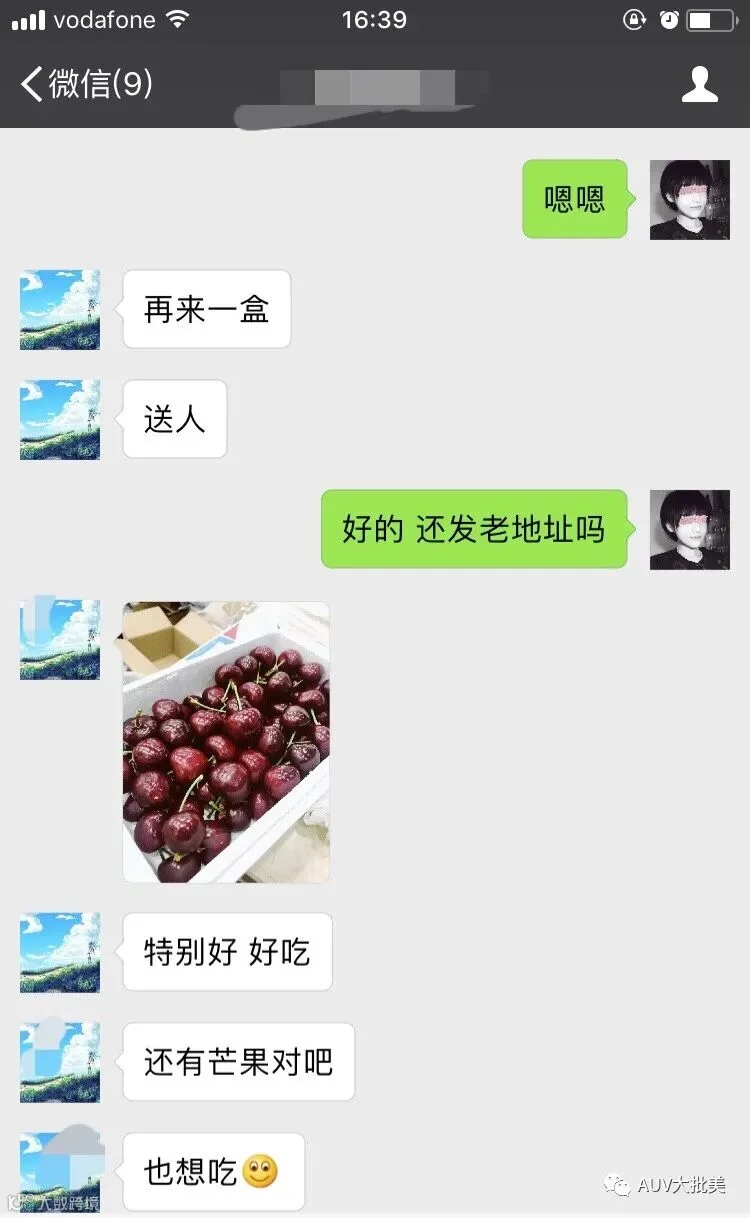Screen dimensions: 750x1218
Task: Tap the contact avatar beside 再来一盒
Action: (60, 309)
